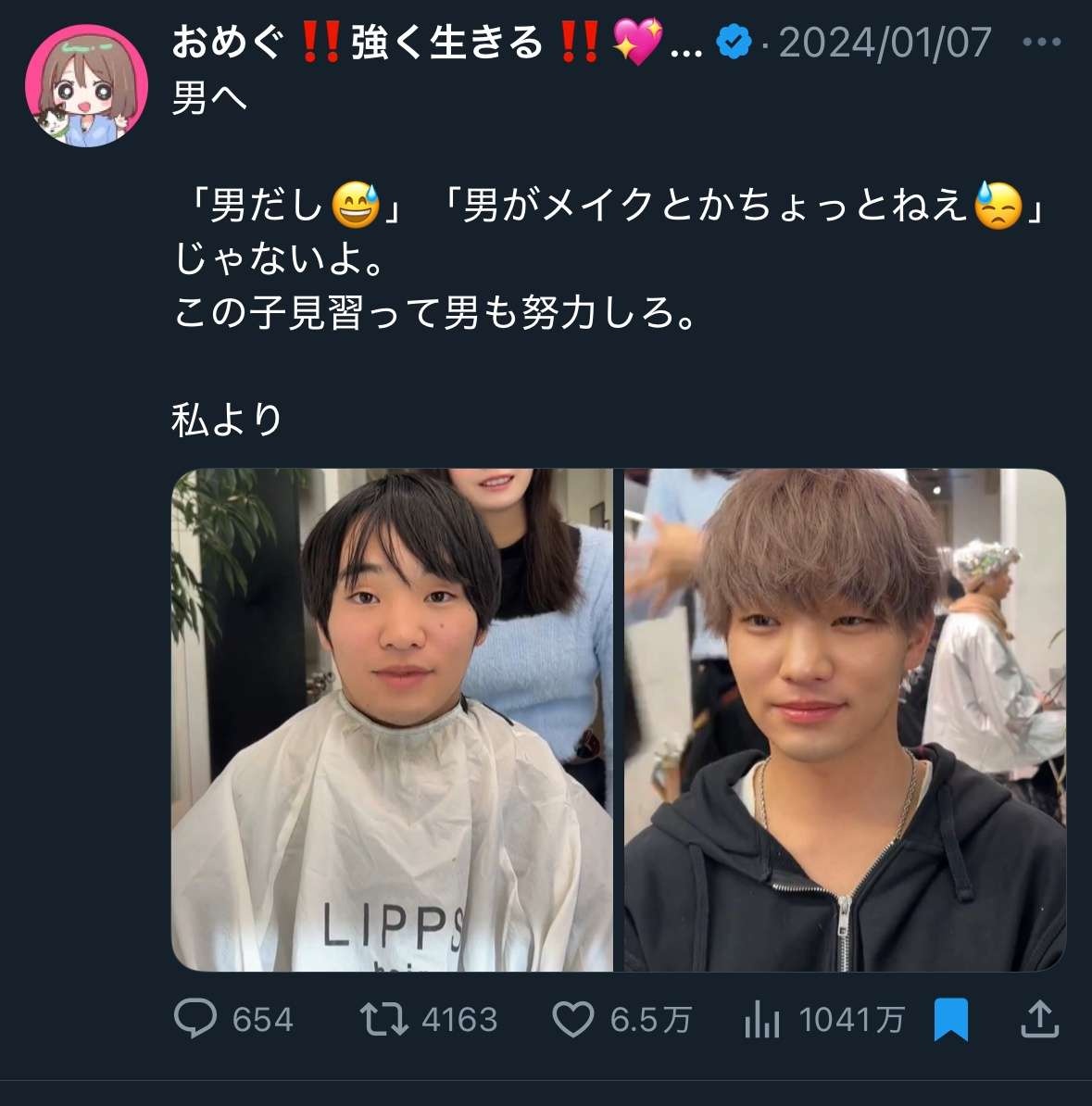This screenshot has width=1092, height=1106.
Task: View the tweet's analytics
Action: 762,1019
